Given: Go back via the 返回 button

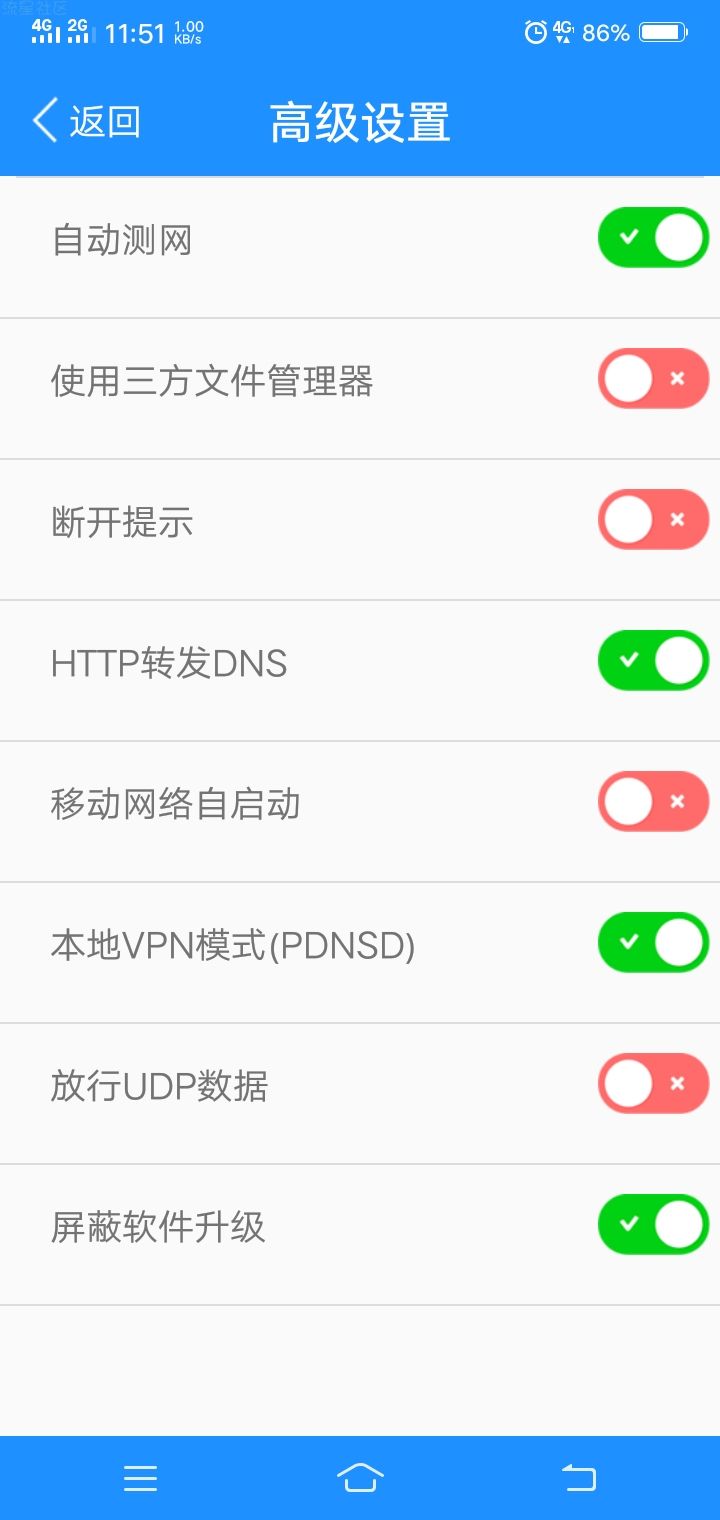Looking at the screenshot, I should 86,121.
